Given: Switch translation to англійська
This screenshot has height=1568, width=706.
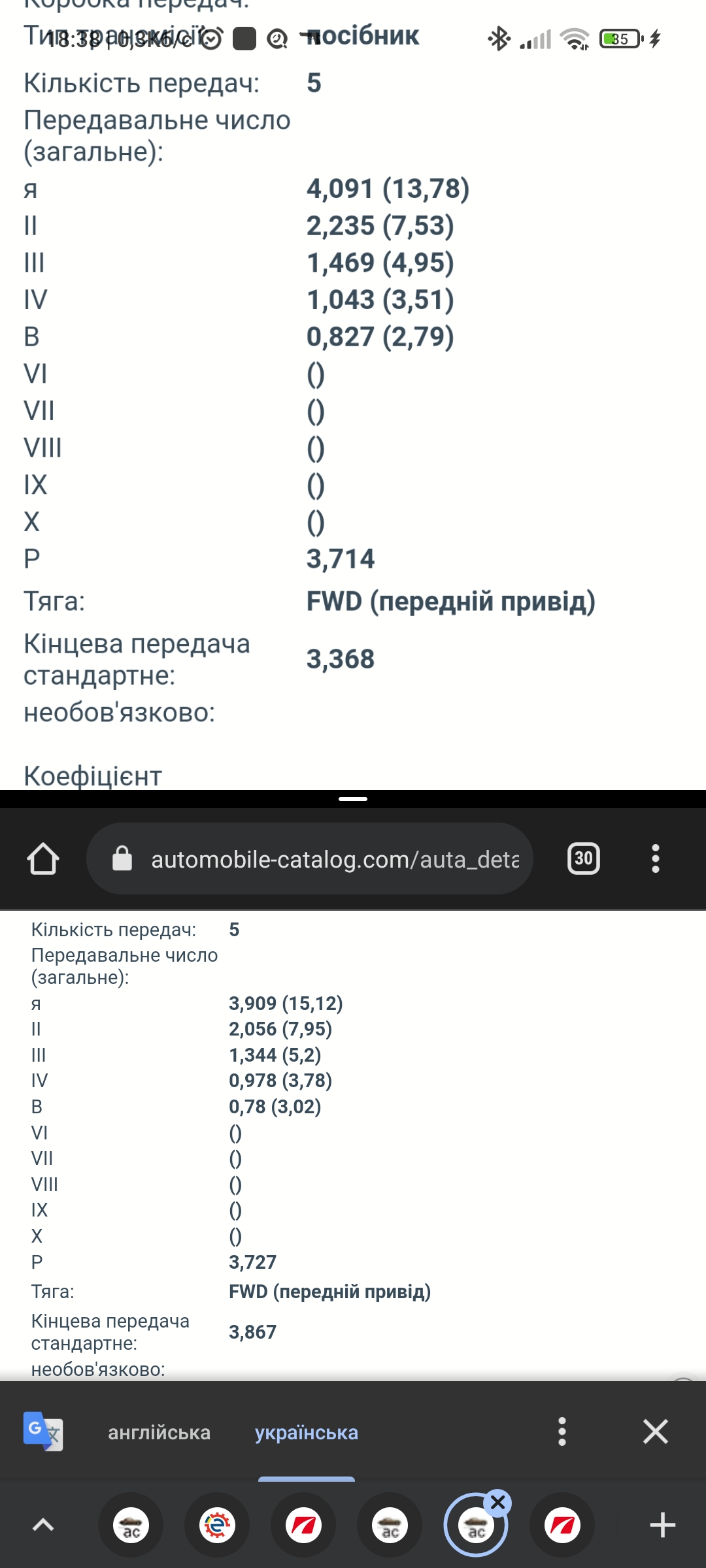Looking at the screenshot, I should click(159, 1433).
